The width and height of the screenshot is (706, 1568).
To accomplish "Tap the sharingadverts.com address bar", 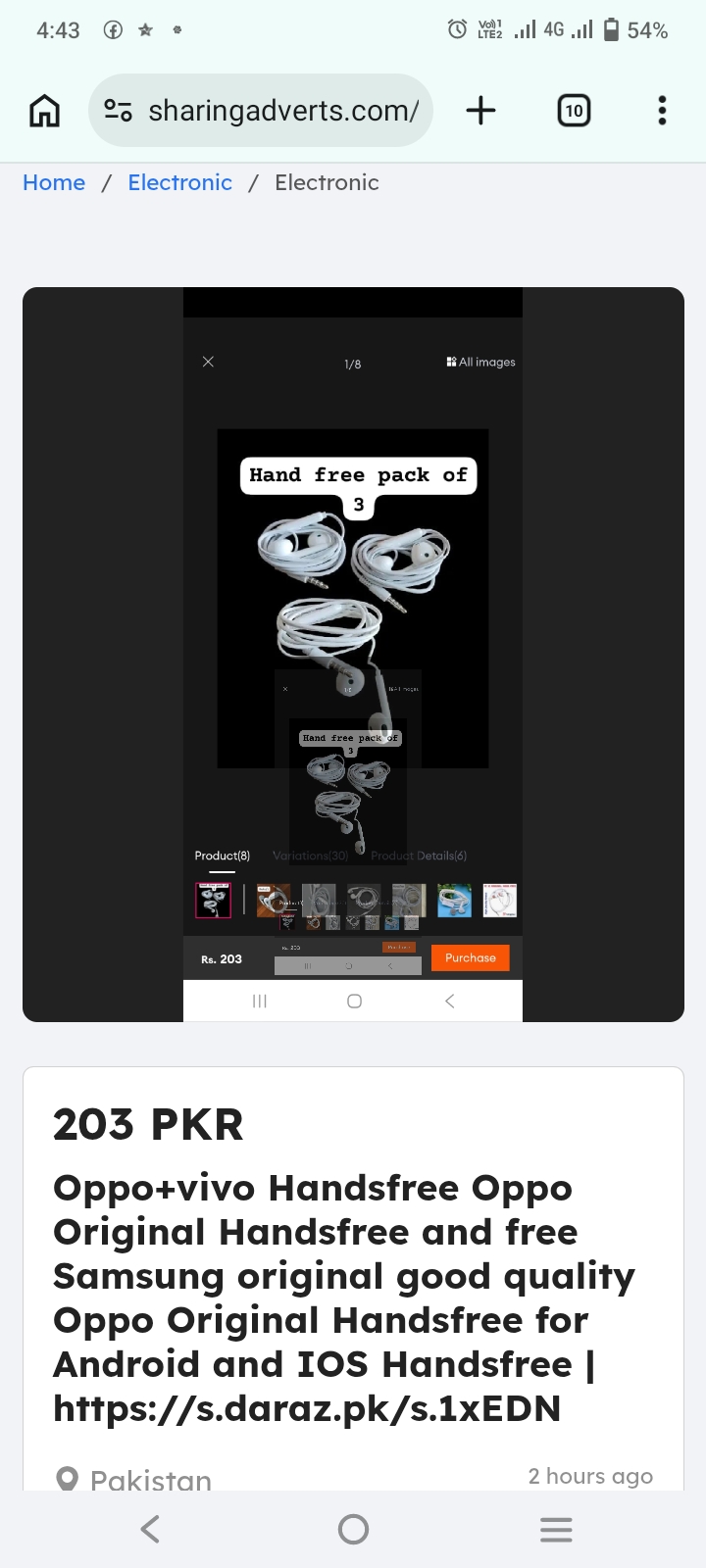I will 261,111.
